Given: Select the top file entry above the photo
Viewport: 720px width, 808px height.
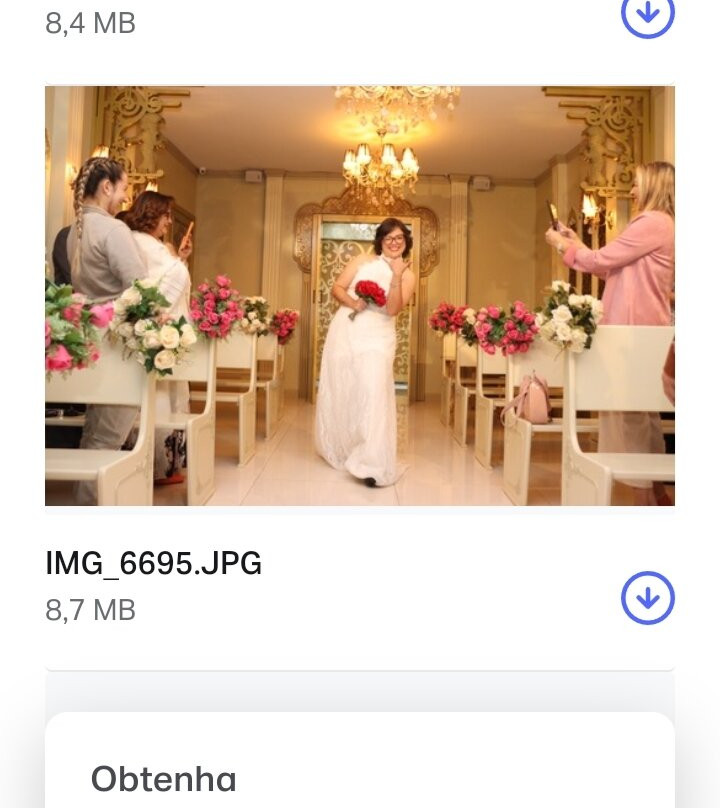Looking at the screenshot, I should [x=300, y=22].
